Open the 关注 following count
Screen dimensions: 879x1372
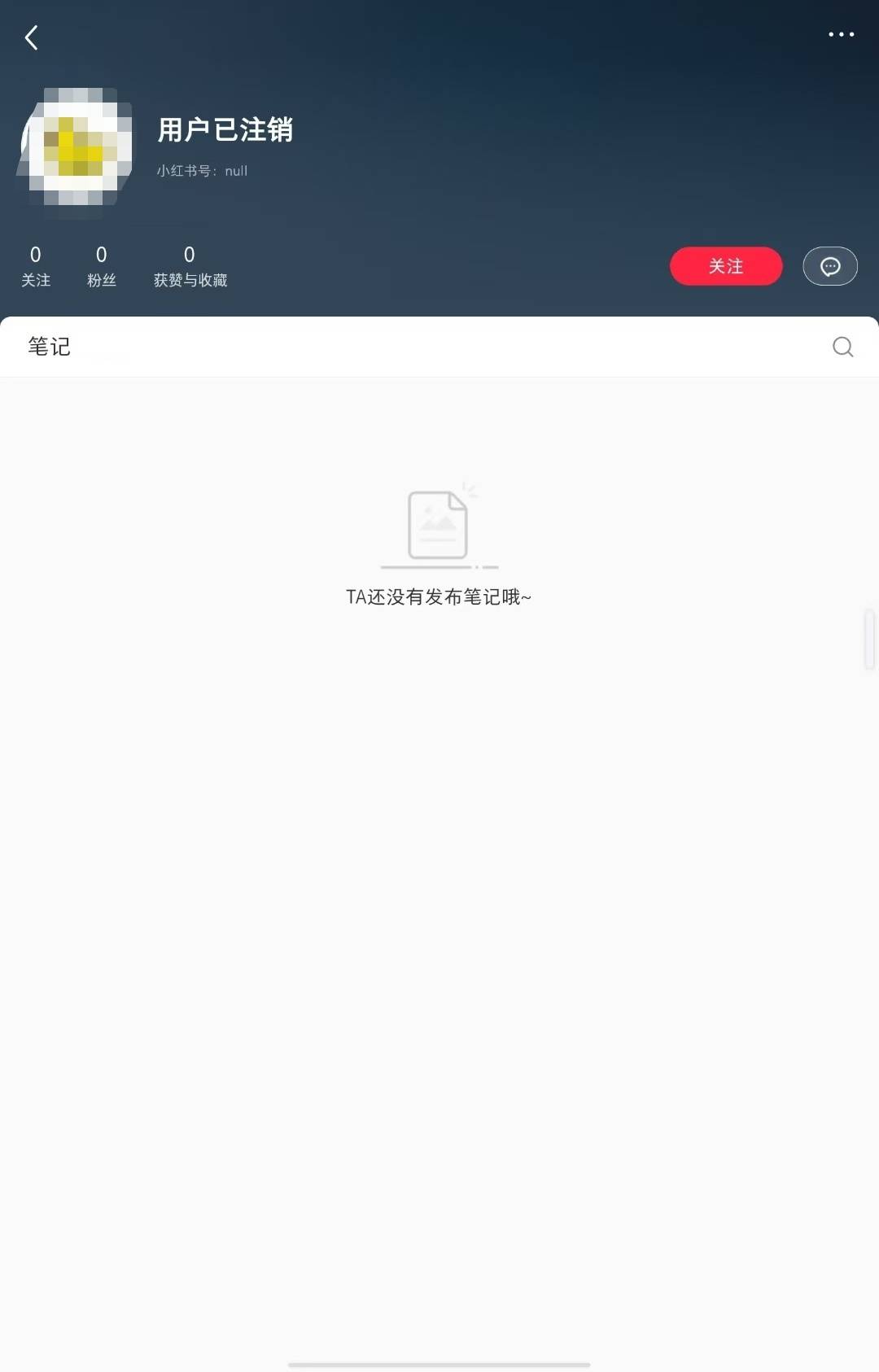point(36,267)
